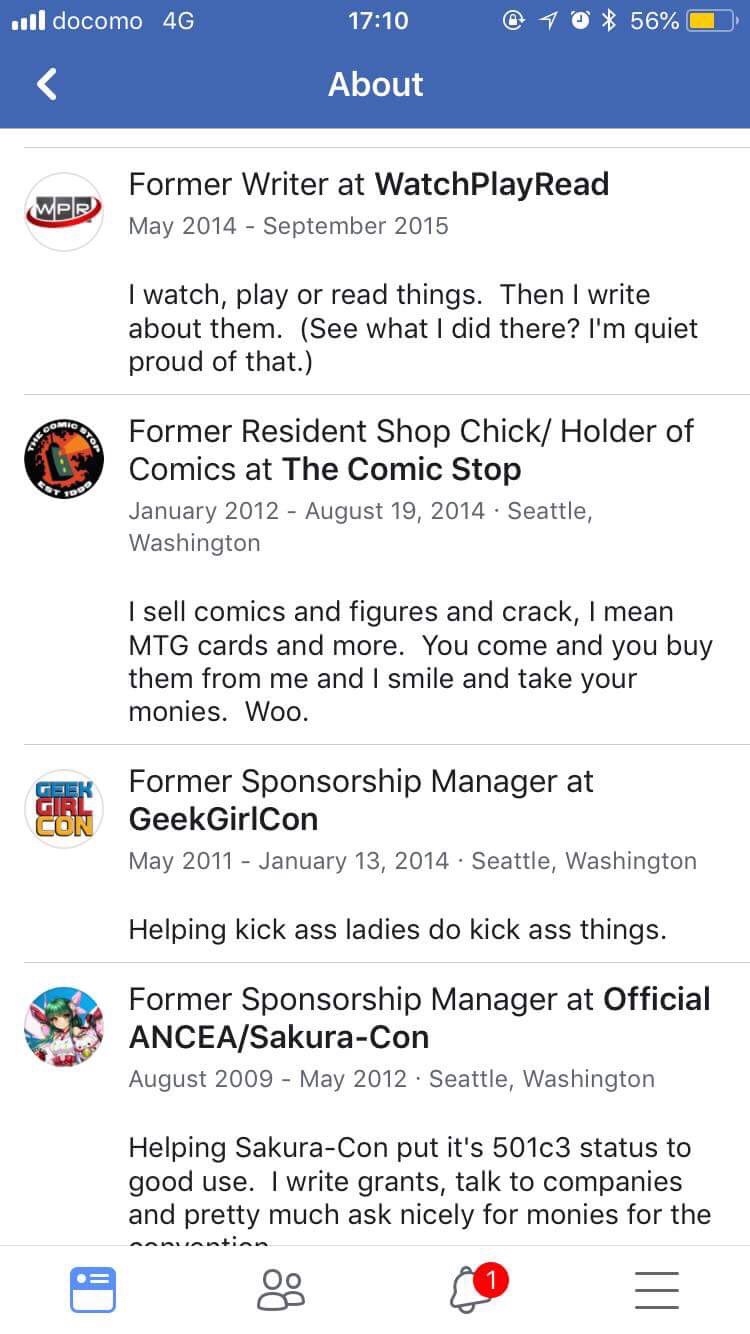This screenshot has height=1334, width=750.
Task: Go back from the About page
Action: click(x=46, y=84)
